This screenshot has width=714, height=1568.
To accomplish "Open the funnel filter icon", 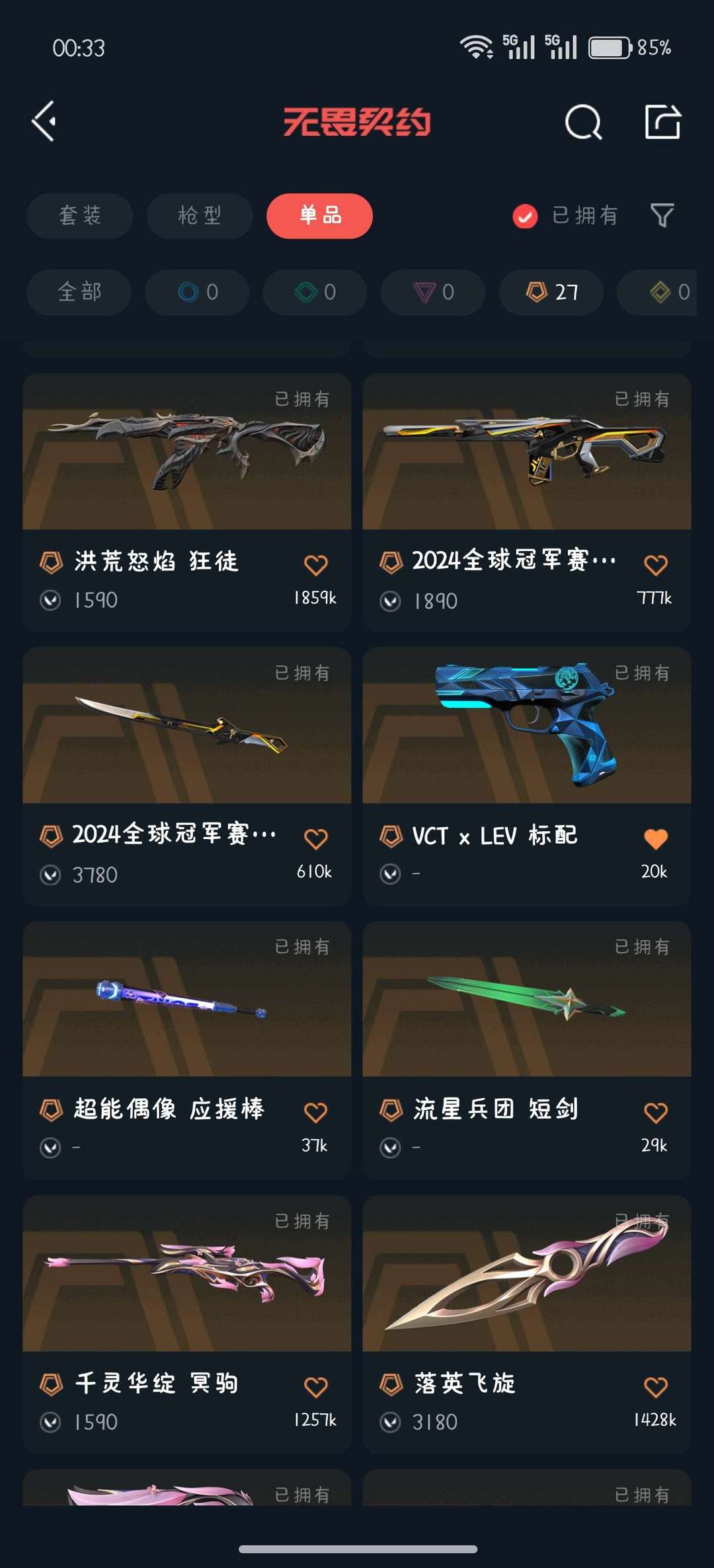I will point(662,215).
